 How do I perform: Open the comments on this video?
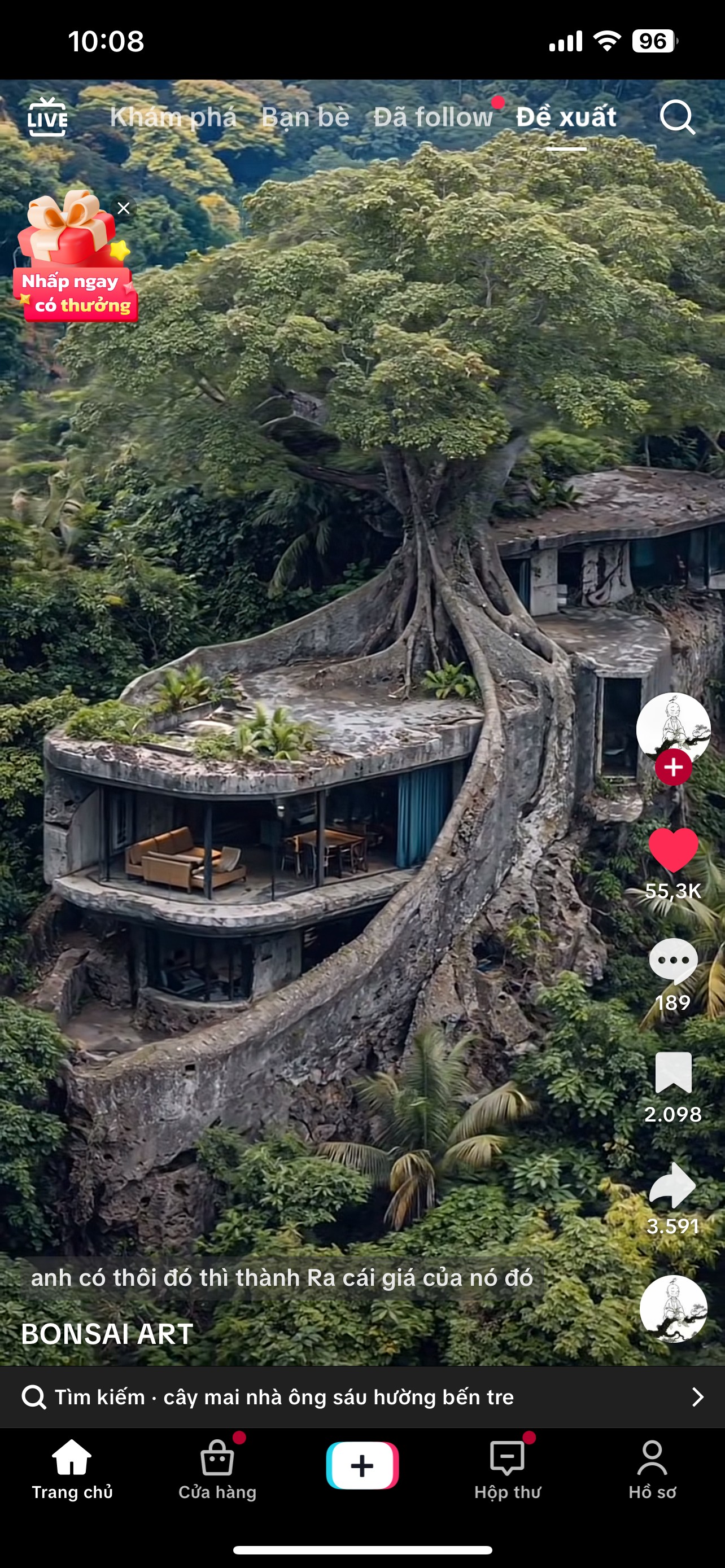(673, 961)
